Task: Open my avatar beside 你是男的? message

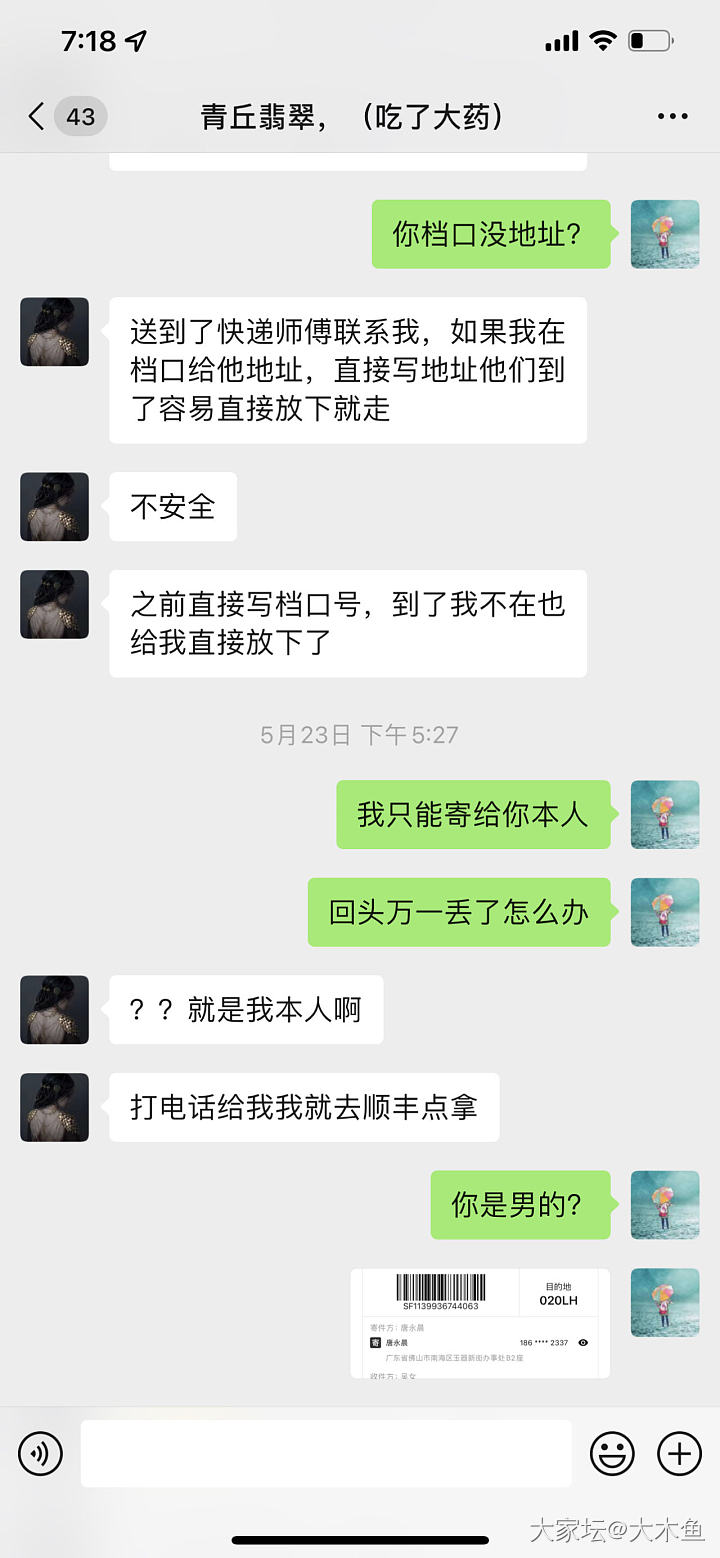Action: [665, 1205]
